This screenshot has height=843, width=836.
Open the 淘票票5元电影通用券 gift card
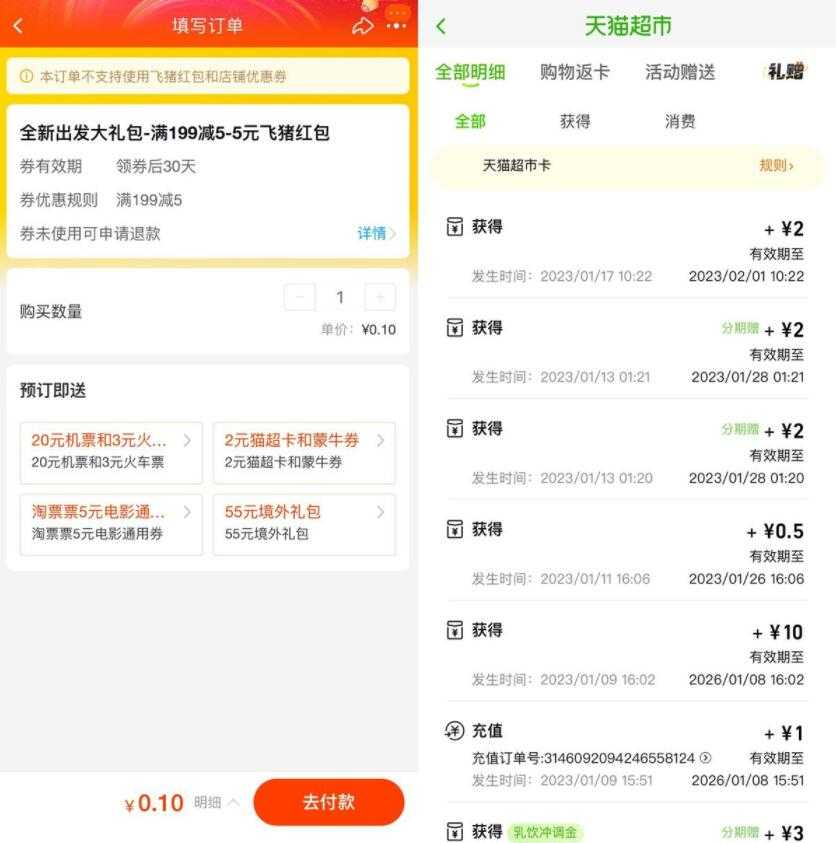pyautogui.click(x=111, y=523)
